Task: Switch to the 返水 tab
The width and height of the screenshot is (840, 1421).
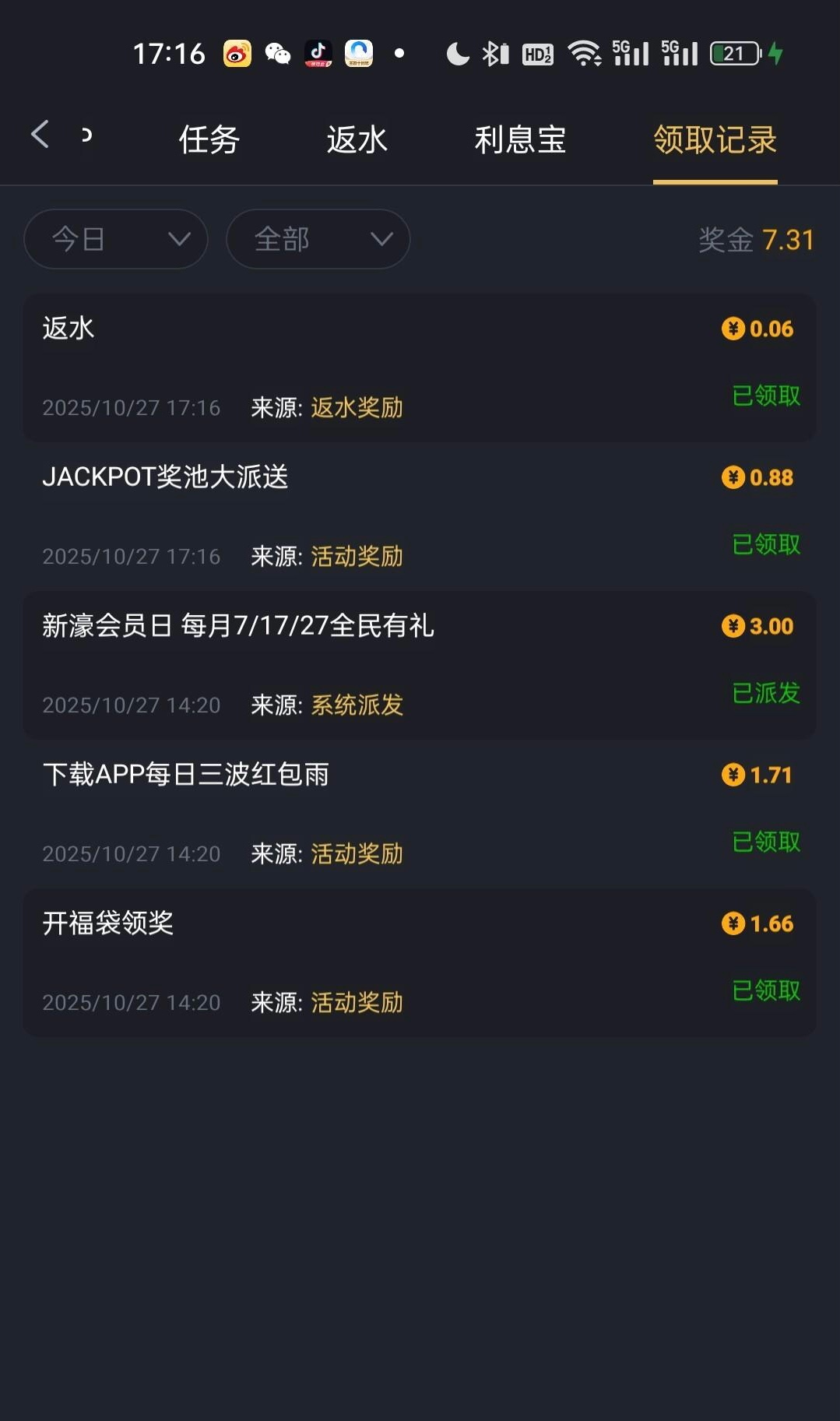Action: (357, 140)
